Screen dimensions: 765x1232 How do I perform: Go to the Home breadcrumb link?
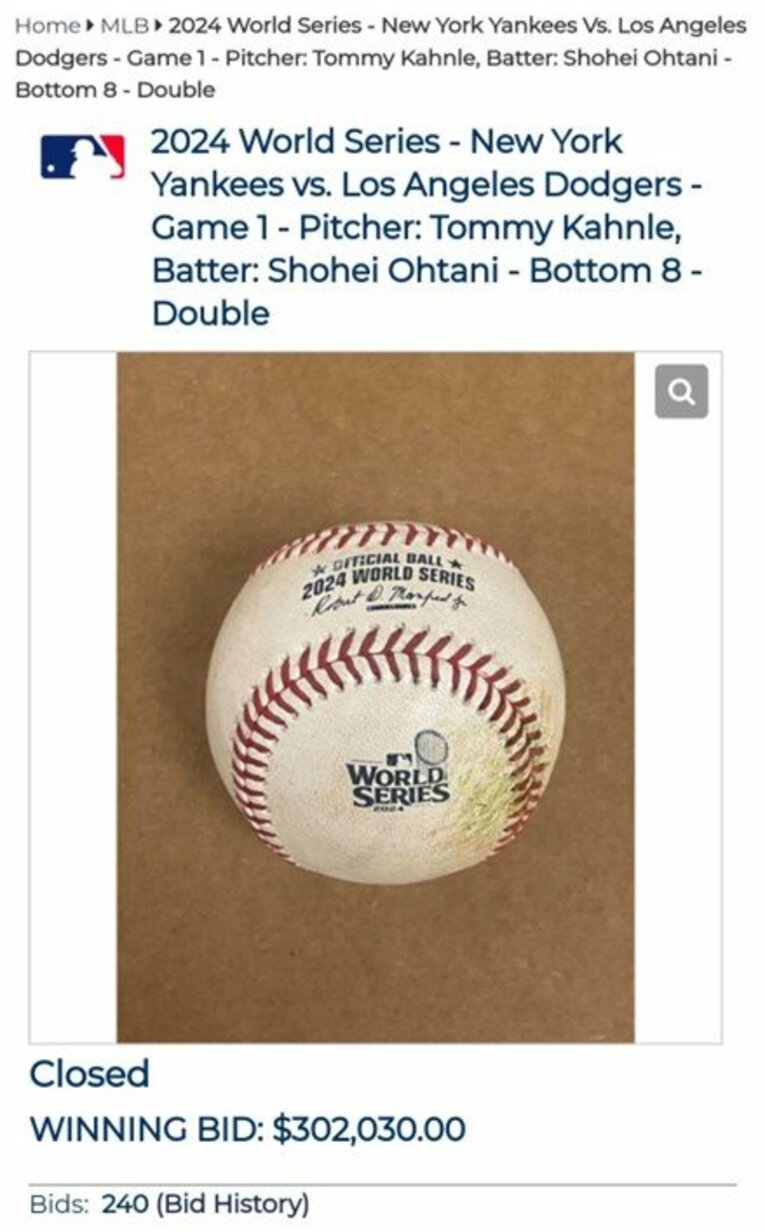pos(46,26)
